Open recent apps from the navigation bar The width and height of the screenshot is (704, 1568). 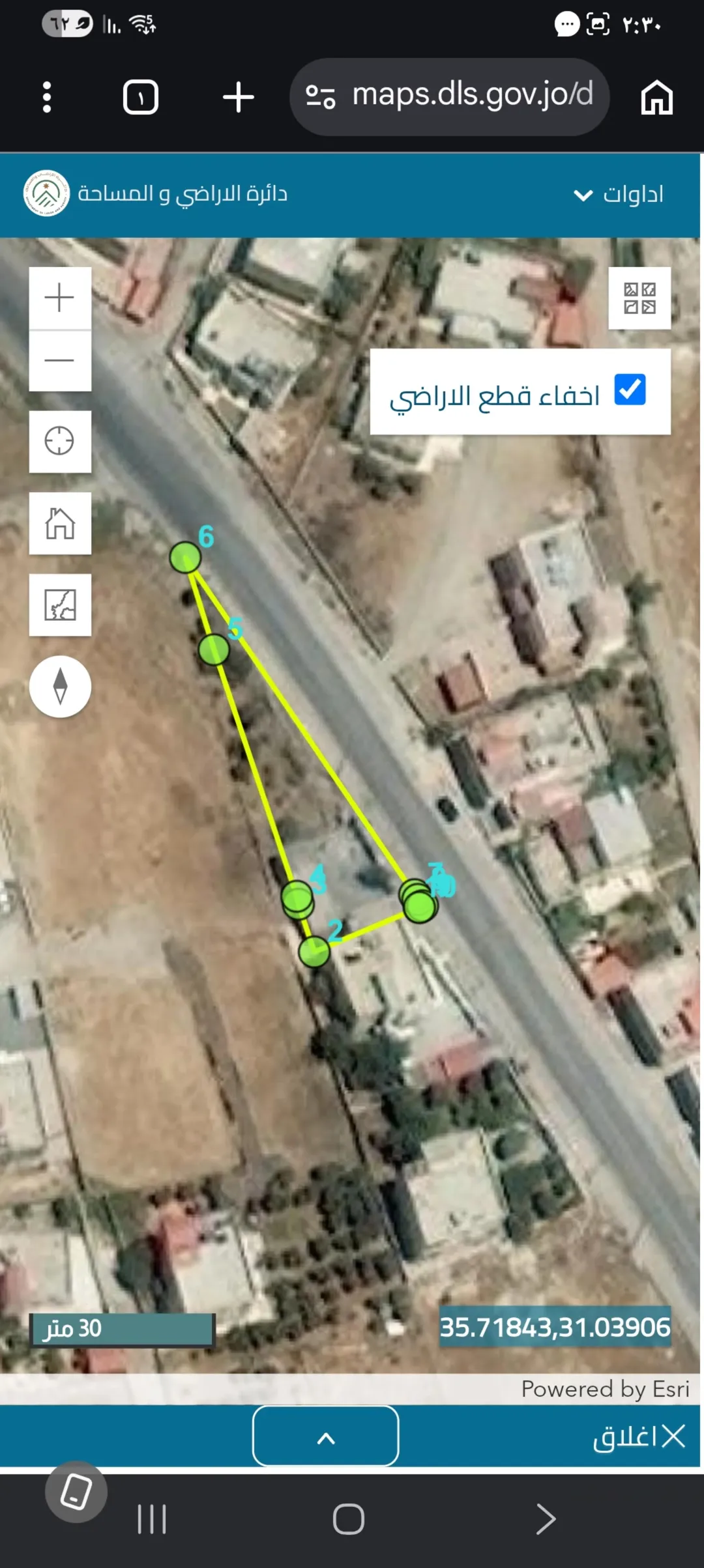[x=152, y=1519]
